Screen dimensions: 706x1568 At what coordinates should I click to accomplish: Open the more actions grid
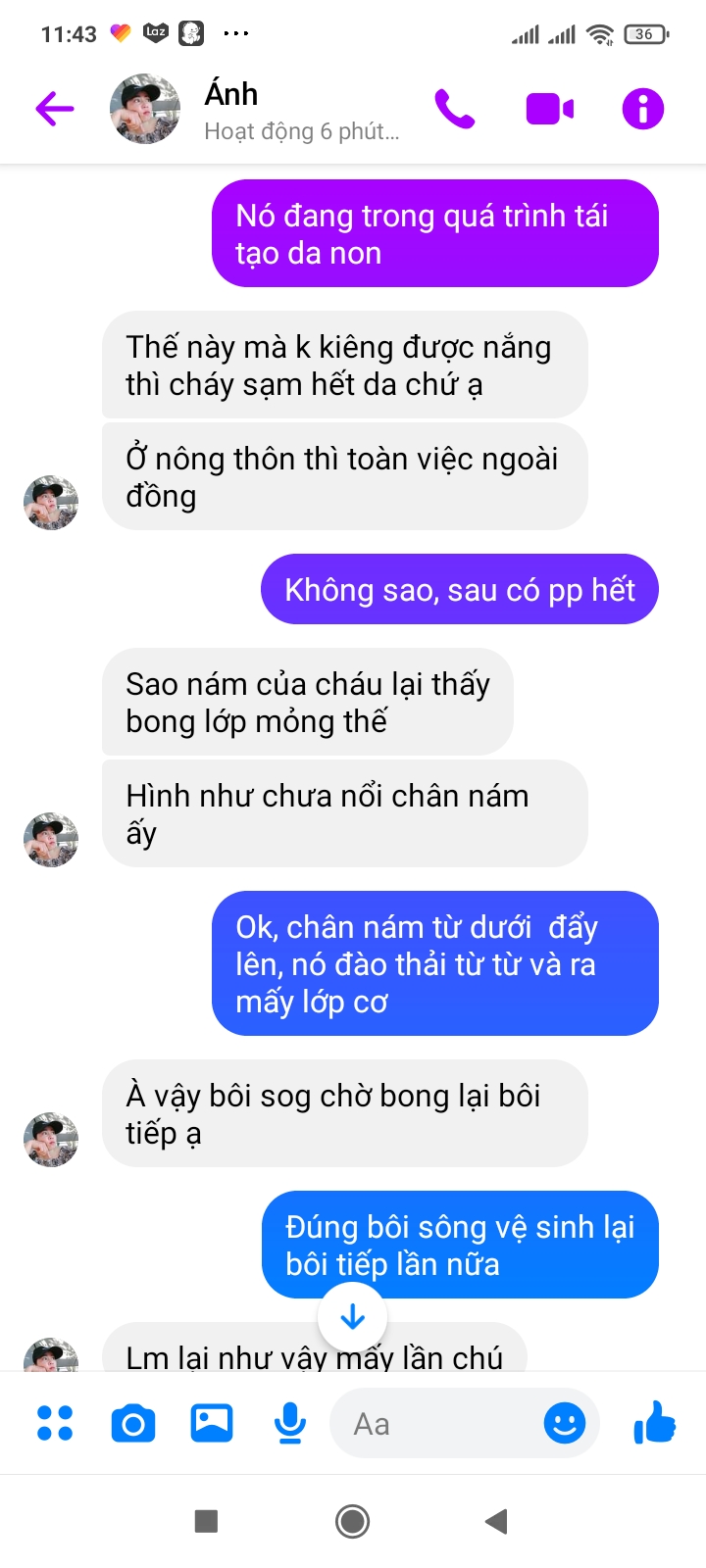click(55, 1423)
